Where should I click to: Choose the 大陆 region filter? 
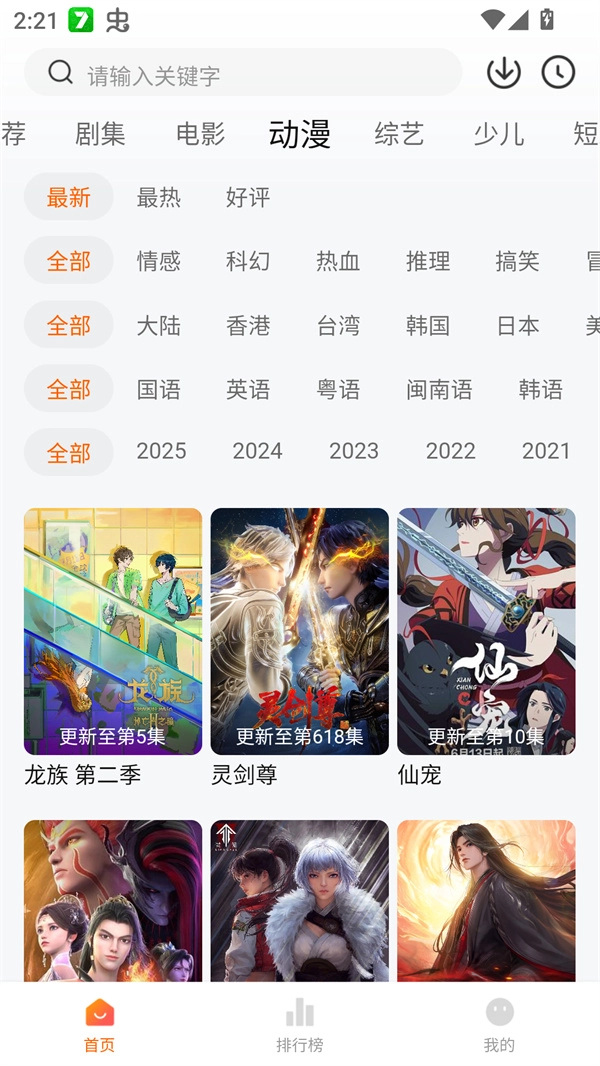pos(159,325)
